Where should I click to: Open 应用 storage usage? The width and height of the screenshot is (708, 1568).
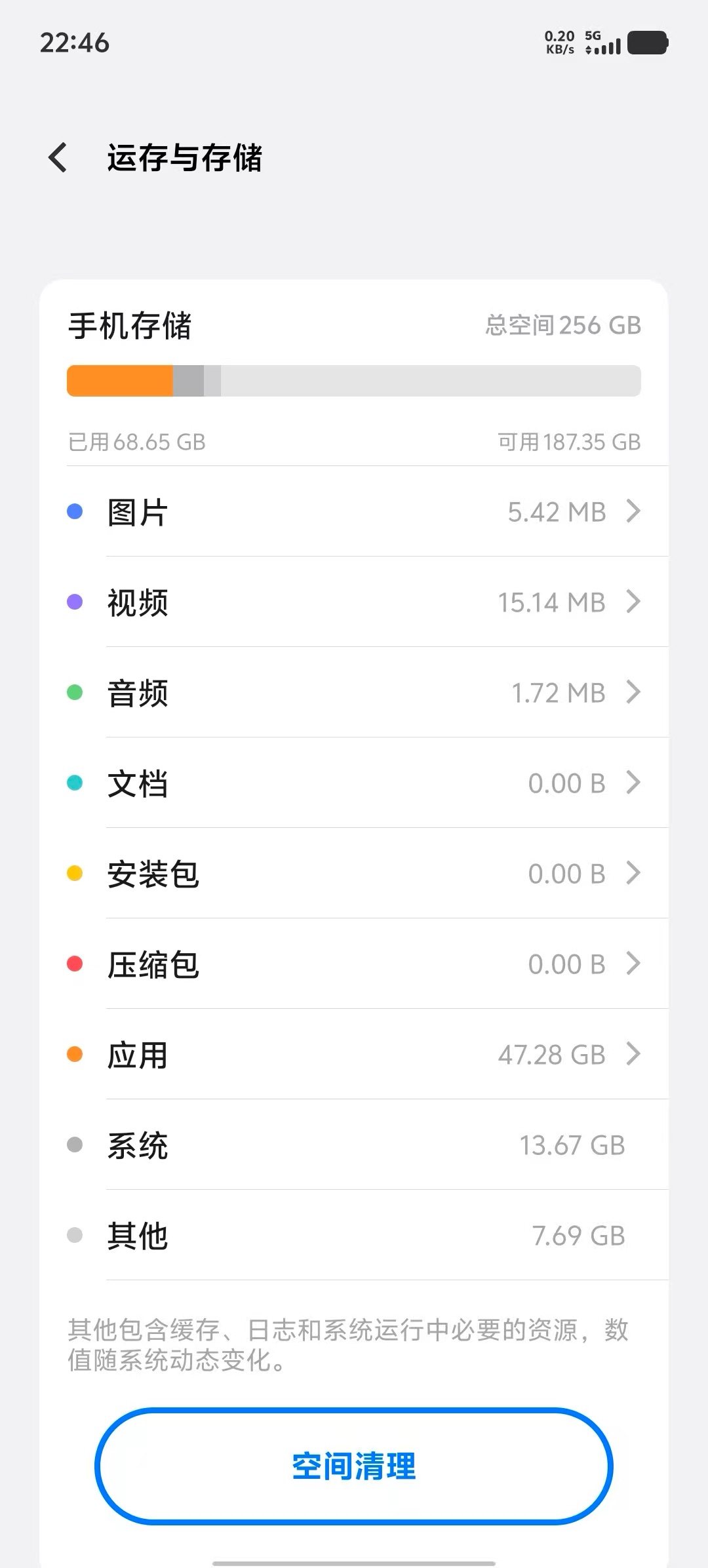tap(354, 1055)
